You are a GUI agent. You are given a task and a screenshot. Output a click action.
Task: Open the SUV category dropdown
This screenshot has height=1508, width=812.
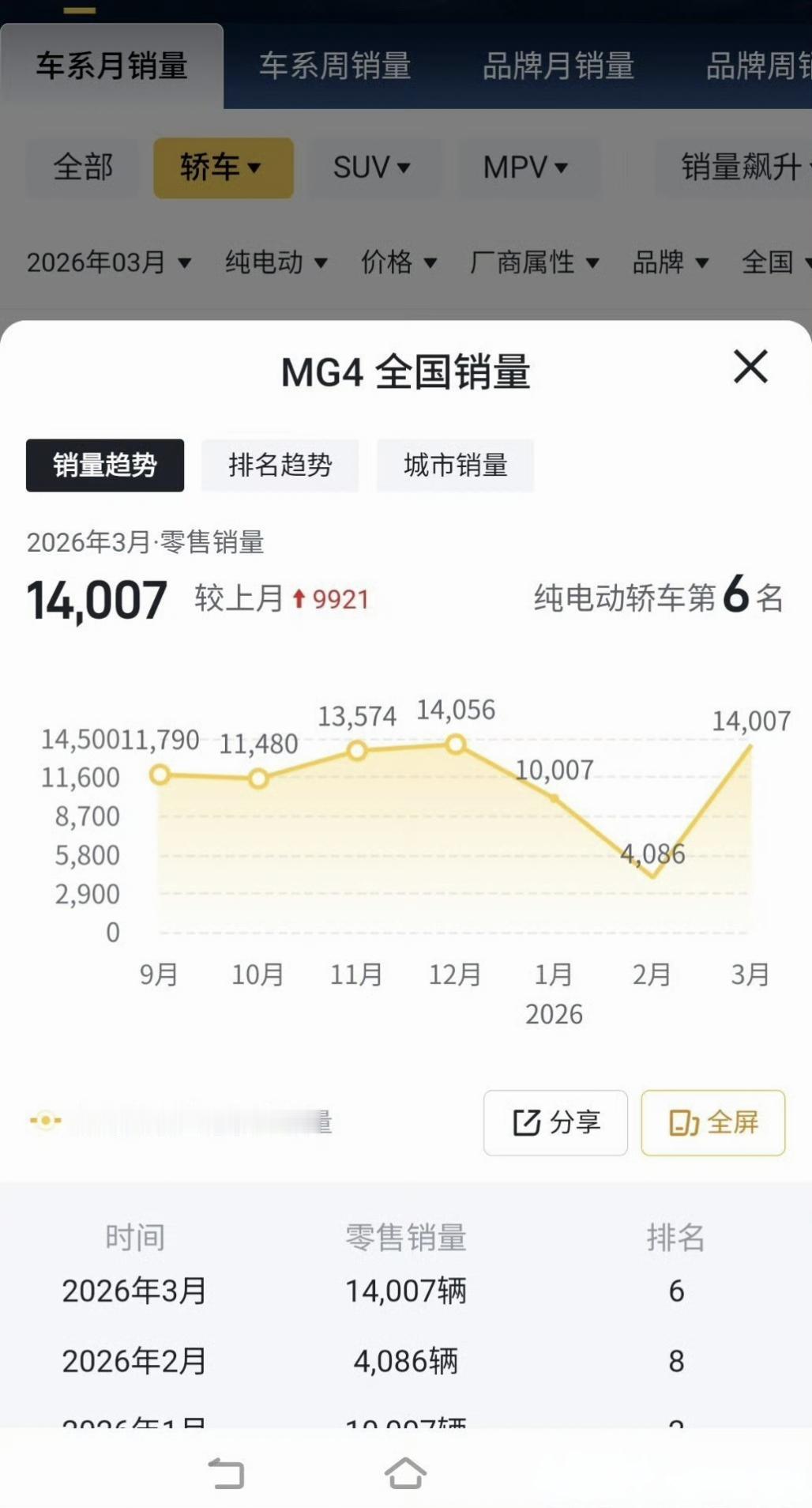370,167
